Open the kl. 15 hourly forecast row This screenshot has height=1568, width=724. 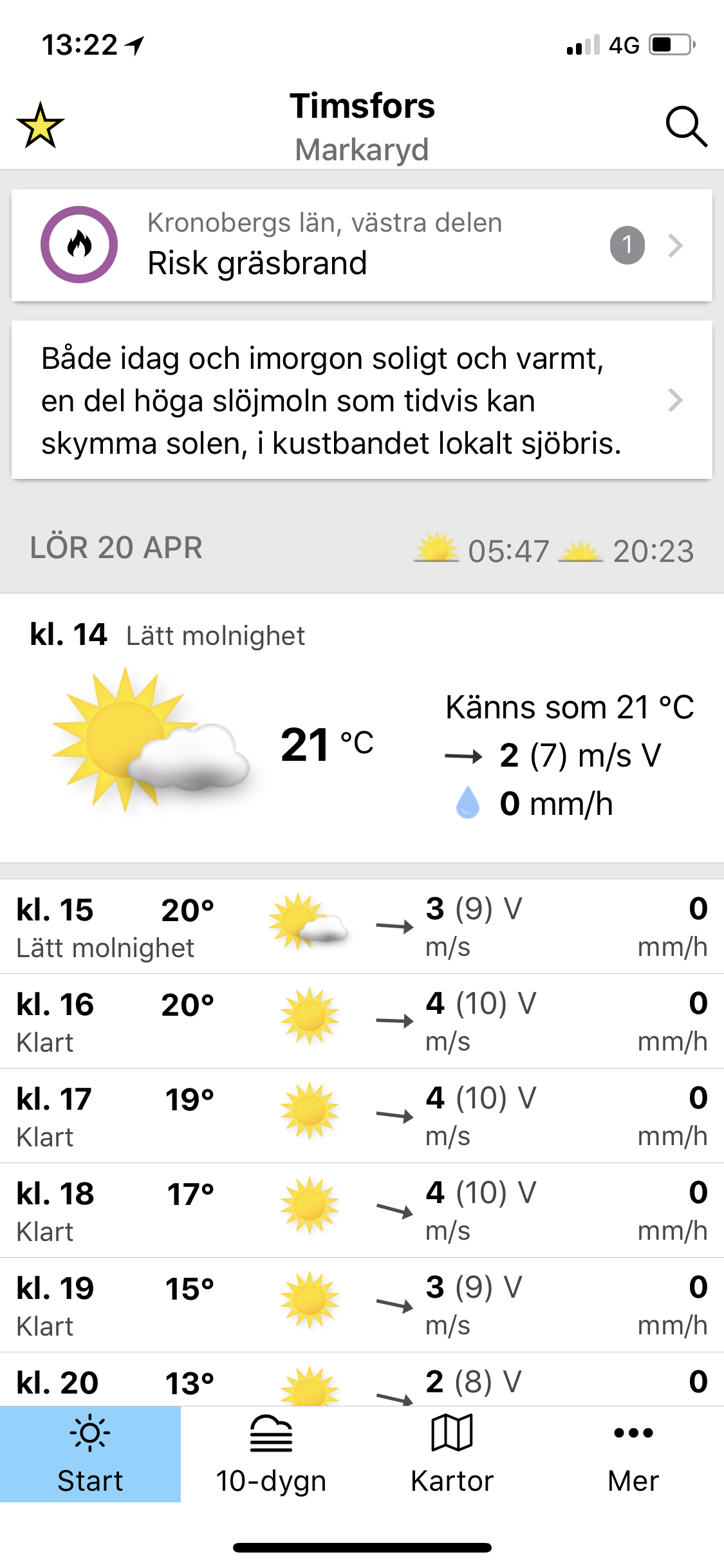tap(362, 926)
